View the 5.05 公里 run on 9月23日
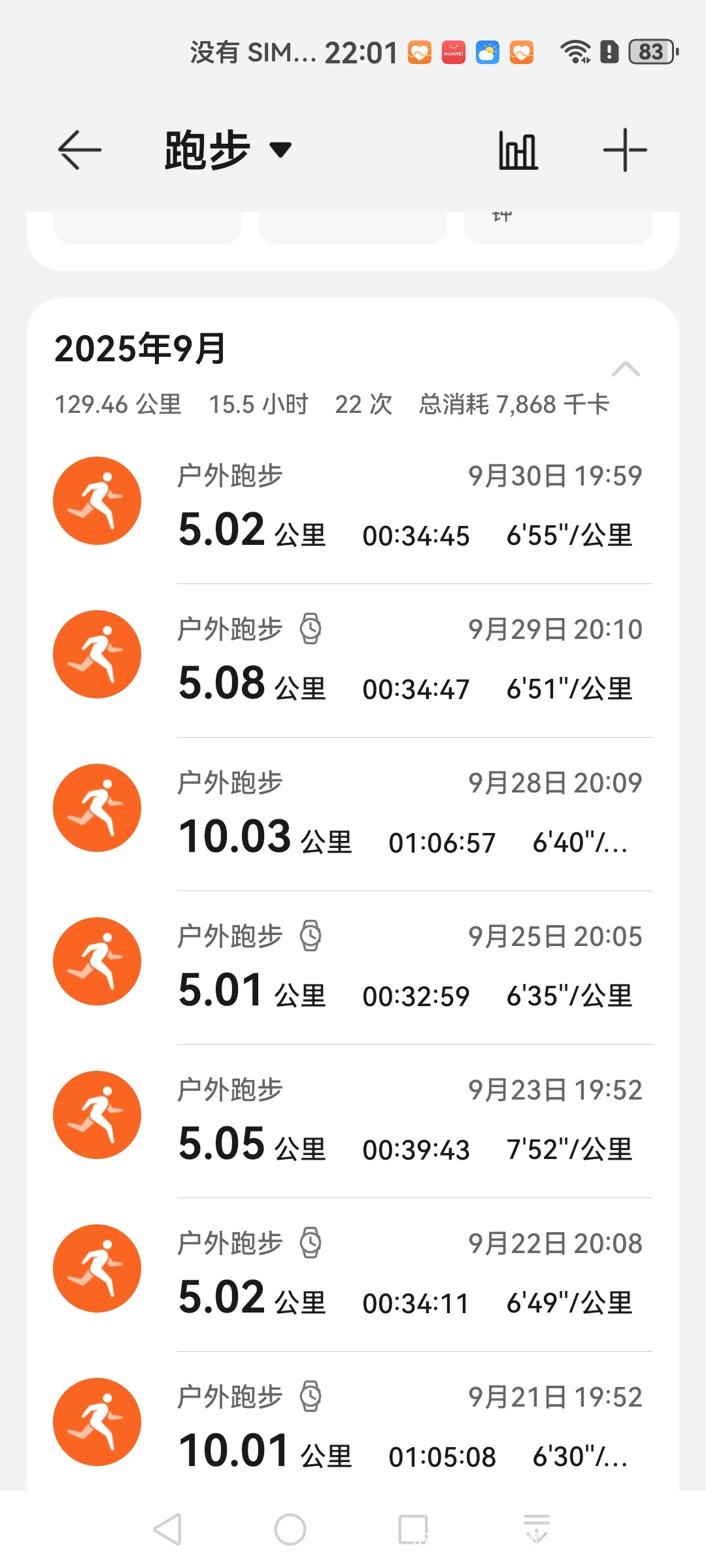 click(x=353, y=1121)
